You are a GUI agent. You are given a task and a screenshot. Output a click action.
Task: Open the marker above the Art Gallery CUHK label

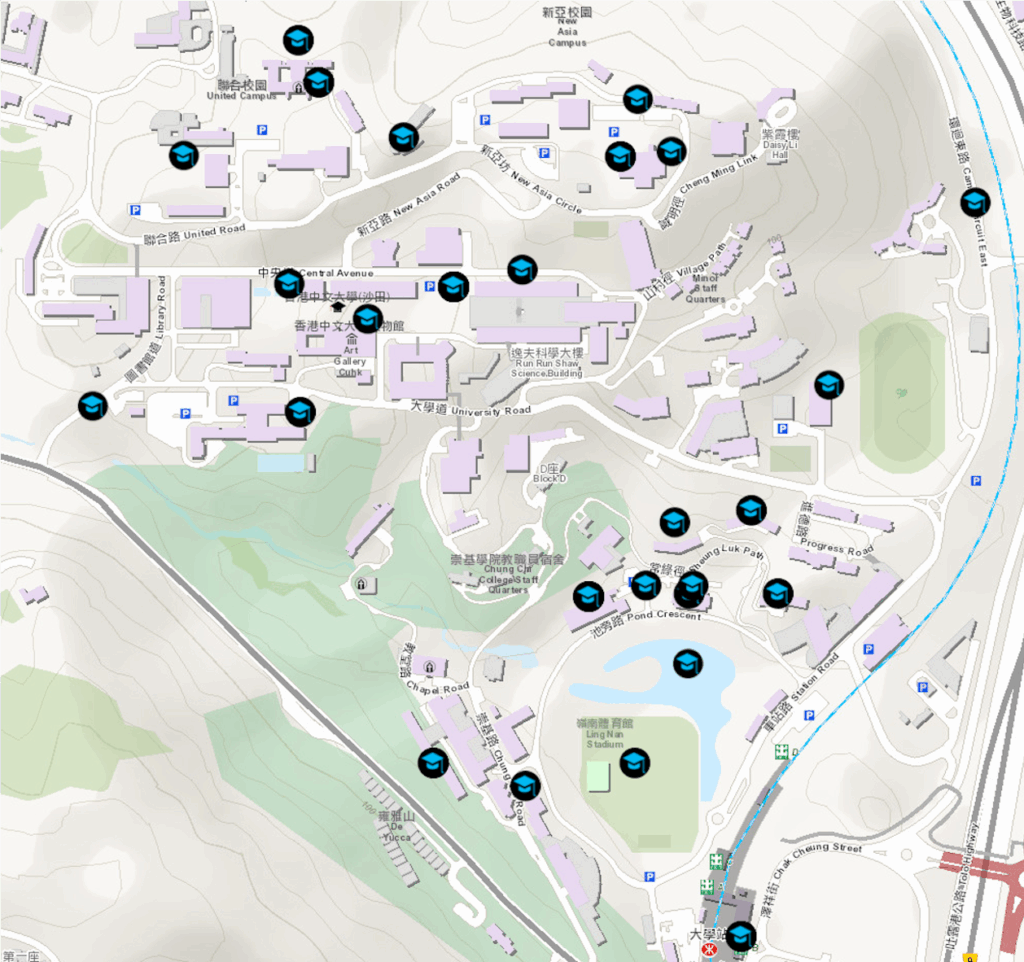[x=367, y=319]
